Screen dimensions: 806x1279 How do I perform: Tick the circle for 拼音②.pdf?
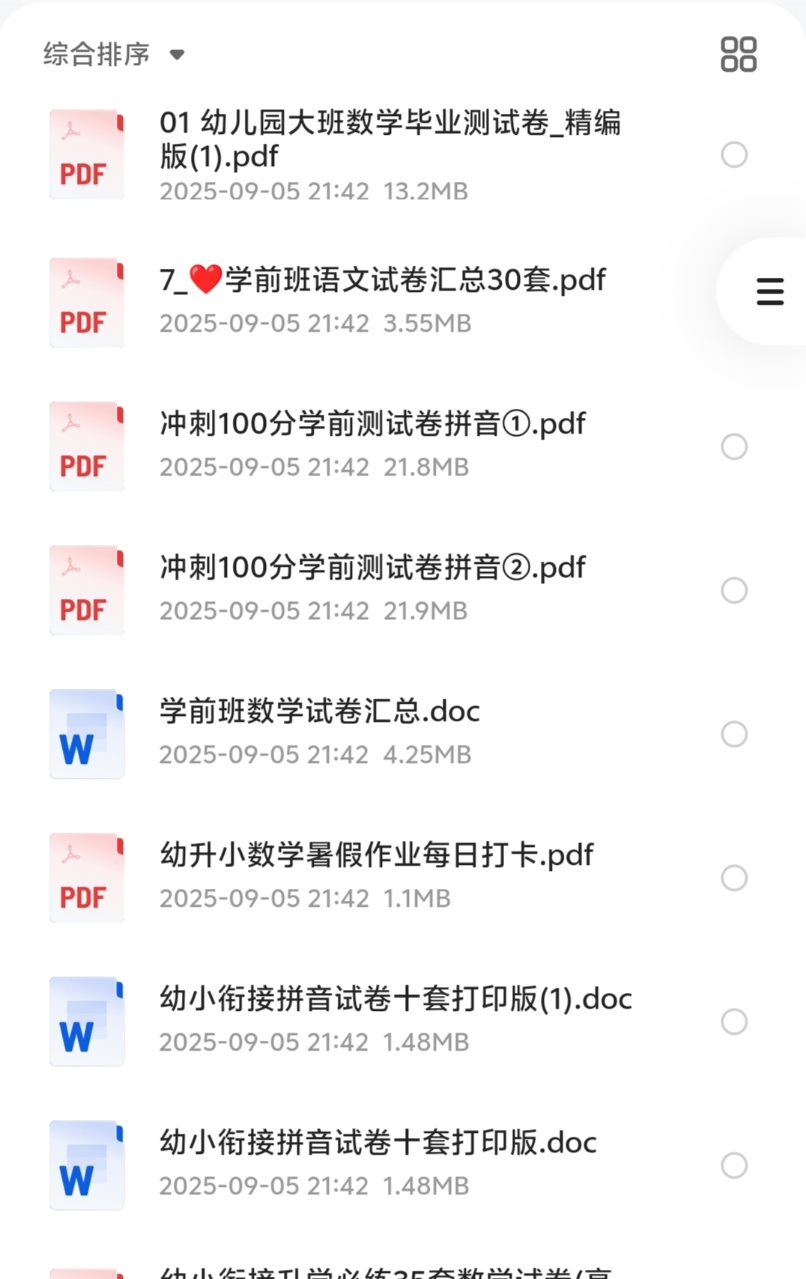click(734, 591)
